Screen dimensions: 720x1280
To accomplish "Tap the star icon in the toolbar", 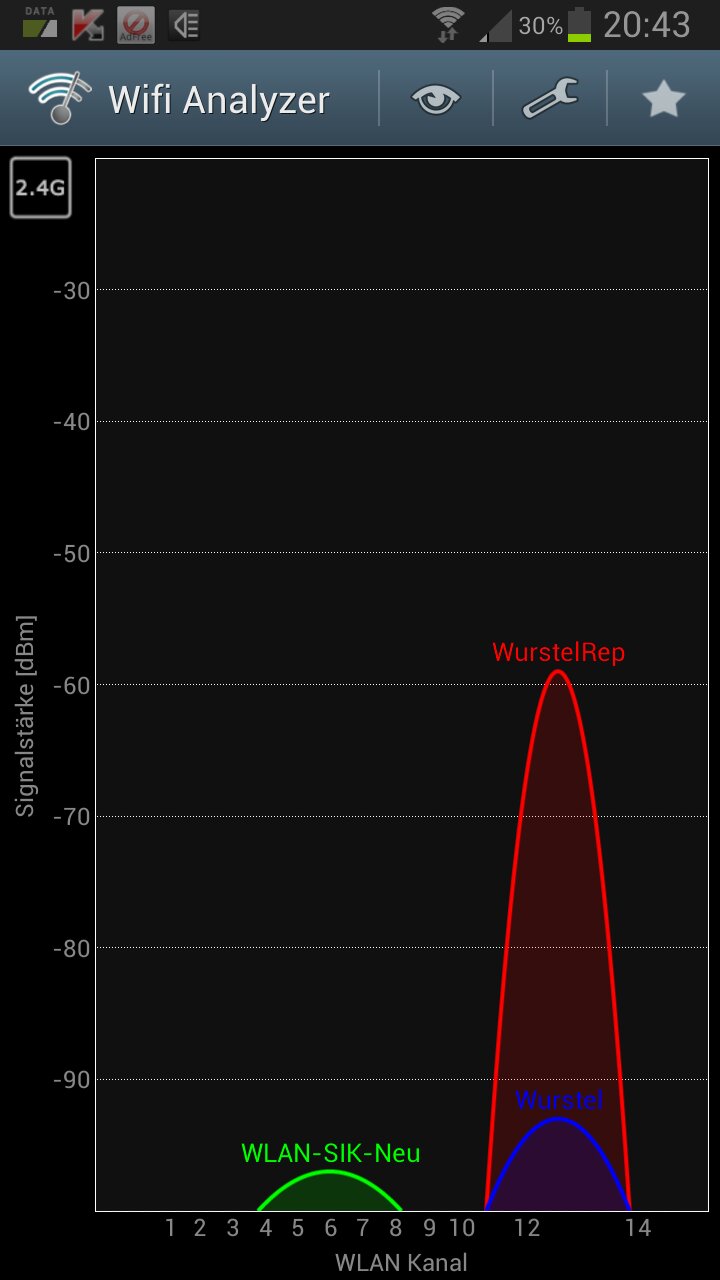I will pos(663,99).
